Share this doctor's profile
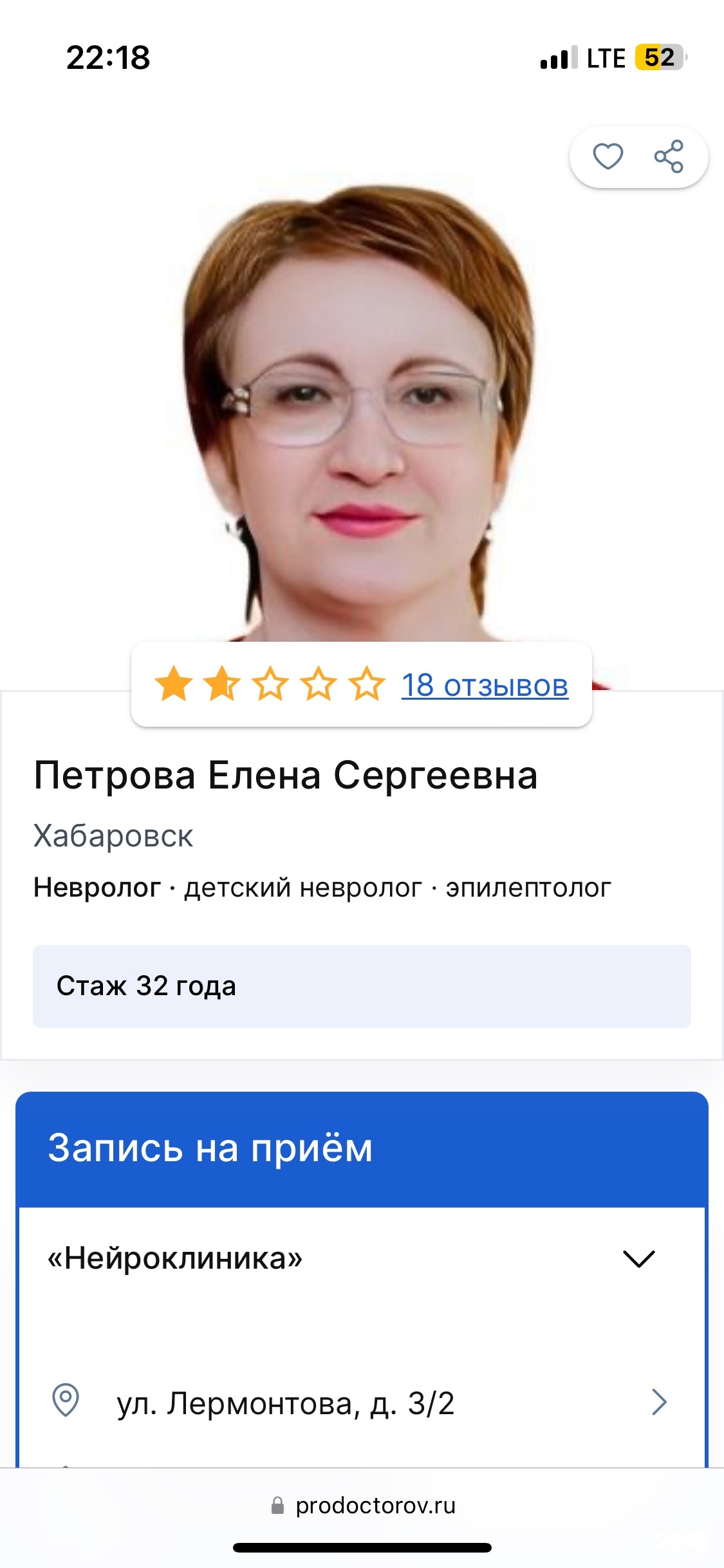This screenshot has height=1568, width=724. pyautogui.click(x=669, y=156)
